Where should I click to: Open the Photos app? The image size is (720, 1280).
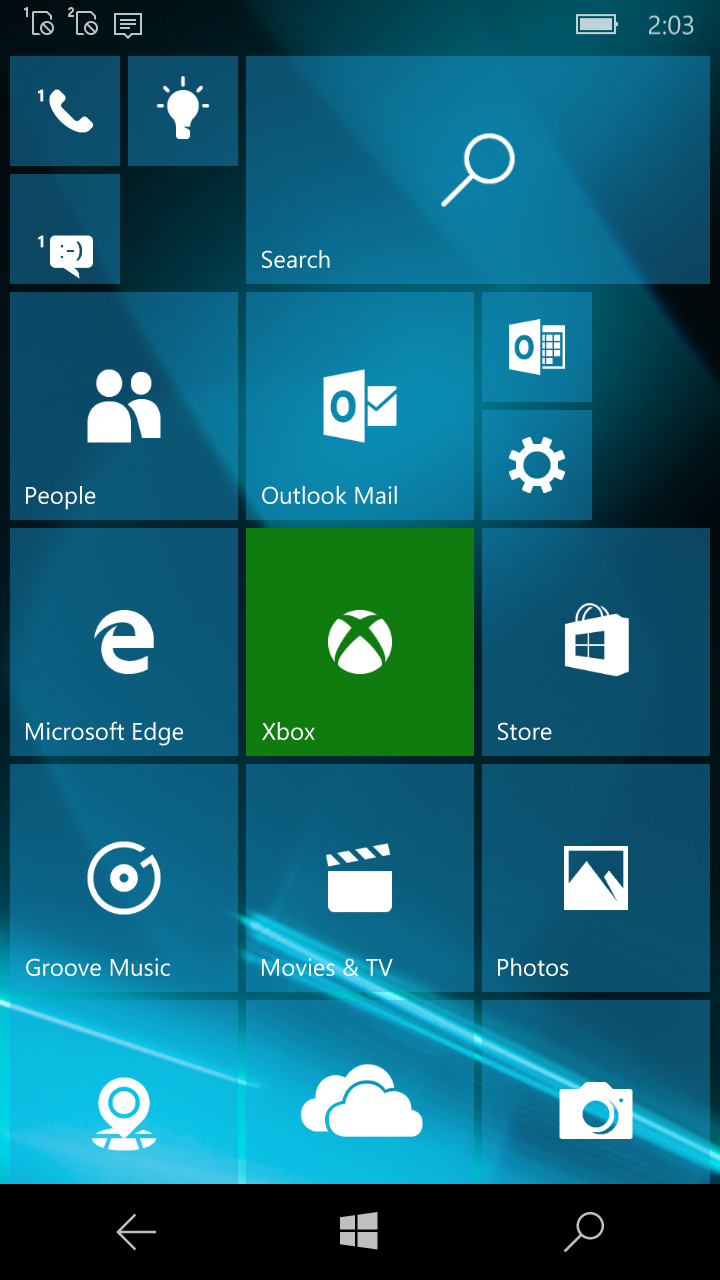596,878
